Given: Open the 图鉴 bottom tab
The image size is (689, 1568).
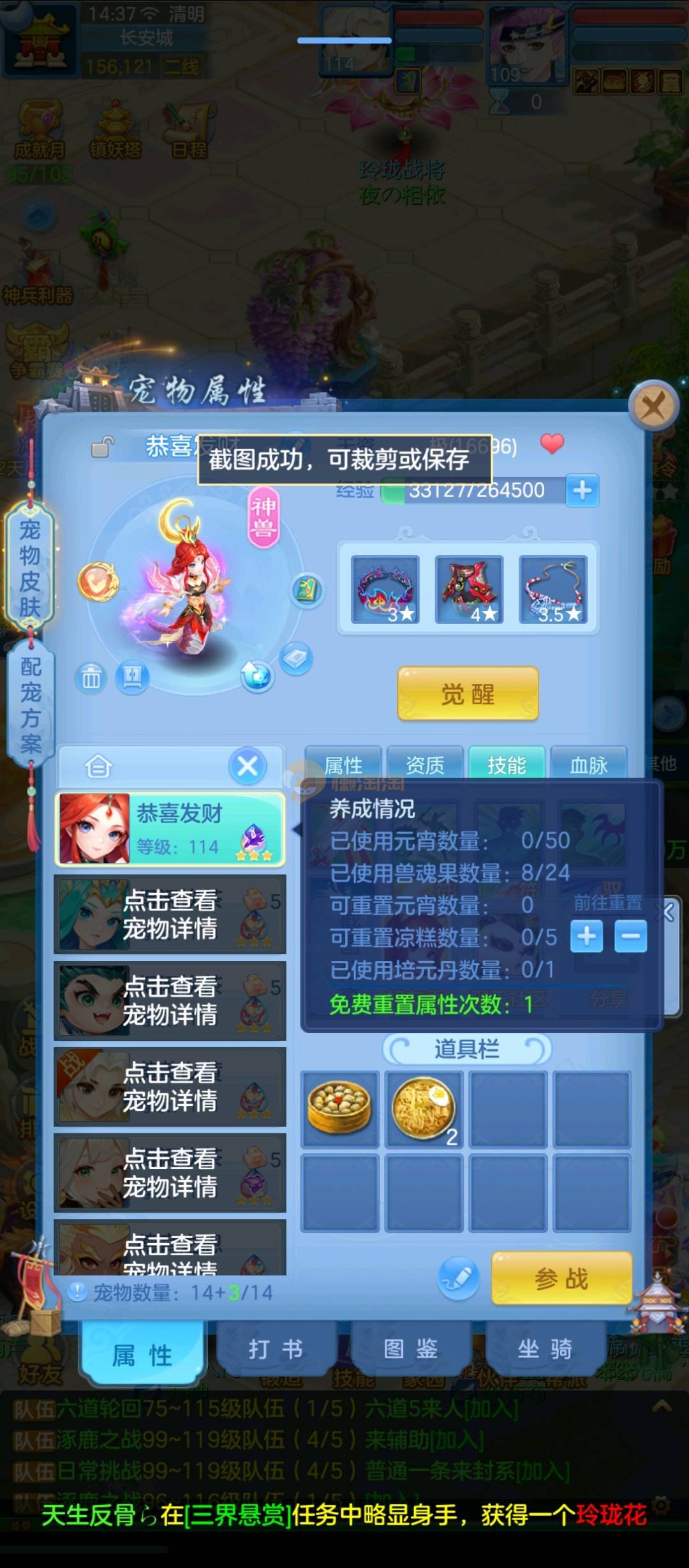Looking at the screenshot, I should tap(411, 1350).
